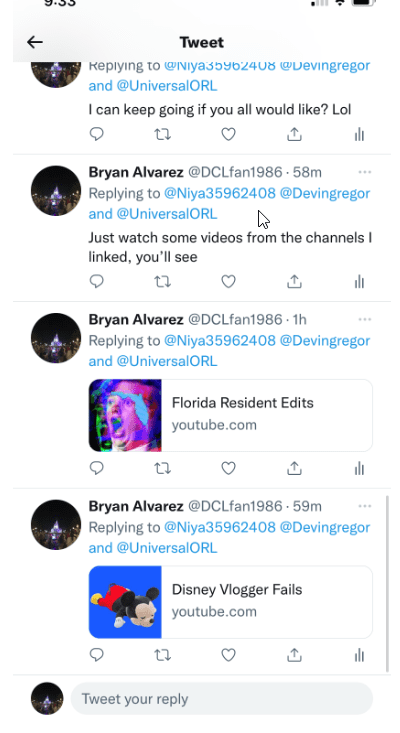Screen dimensions: 400x733
Task: Open the Disney Vlogger Fails YouTube card
Action: point(230,602)
